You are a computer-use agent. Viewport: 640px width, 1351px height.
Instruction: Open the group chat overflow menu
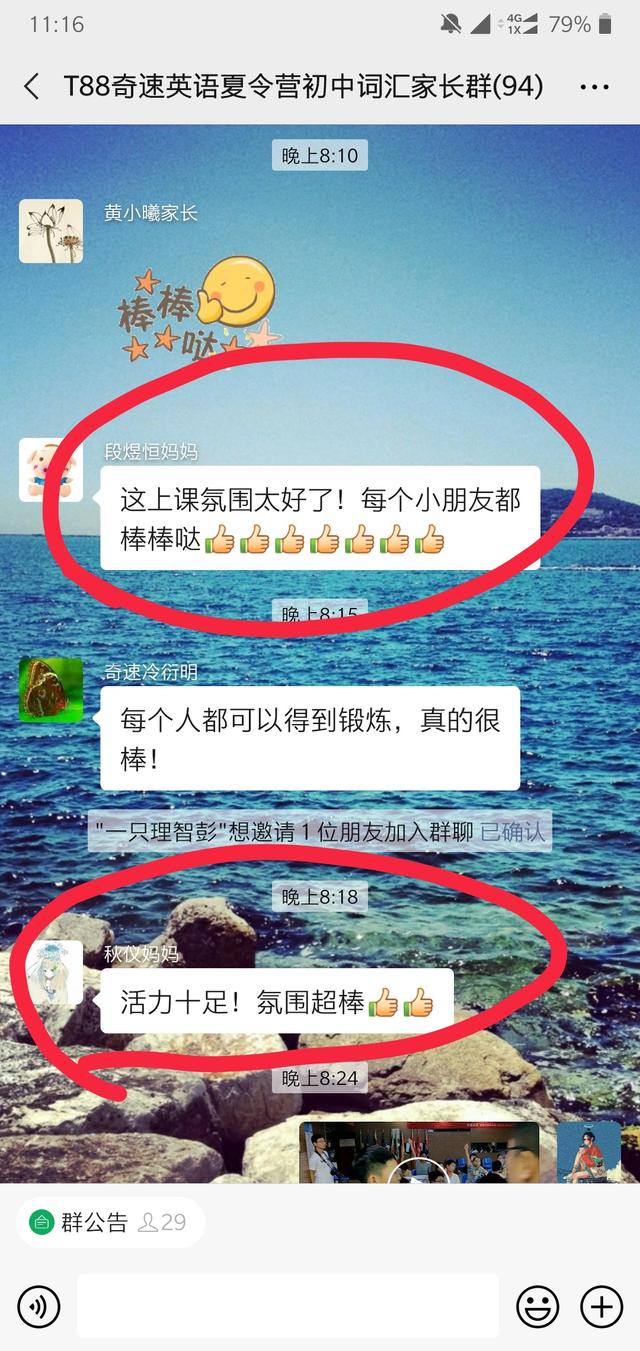[594, 87]
